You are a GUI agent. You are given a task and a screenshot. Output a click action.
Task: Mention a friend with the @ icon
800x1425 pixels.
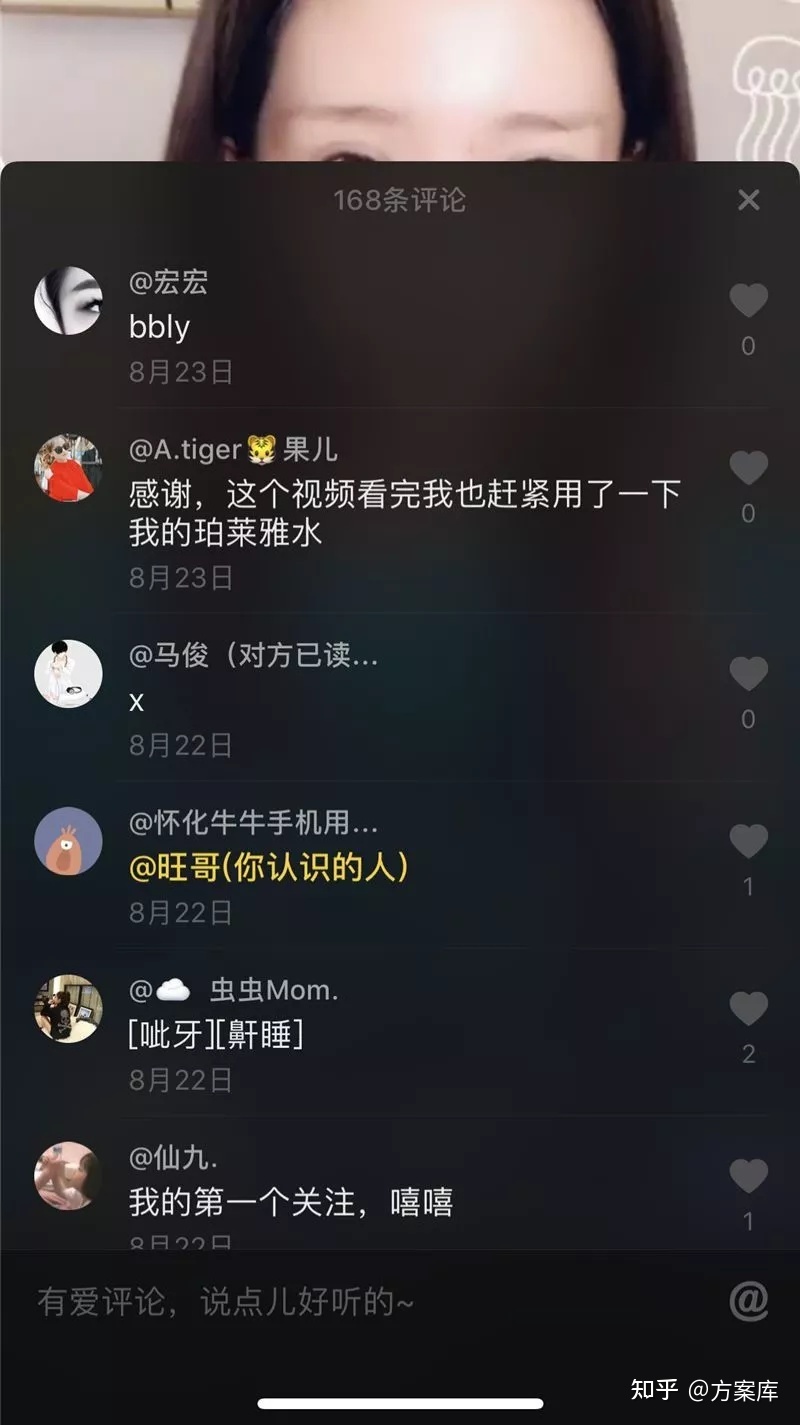(x=748, y=1302)
